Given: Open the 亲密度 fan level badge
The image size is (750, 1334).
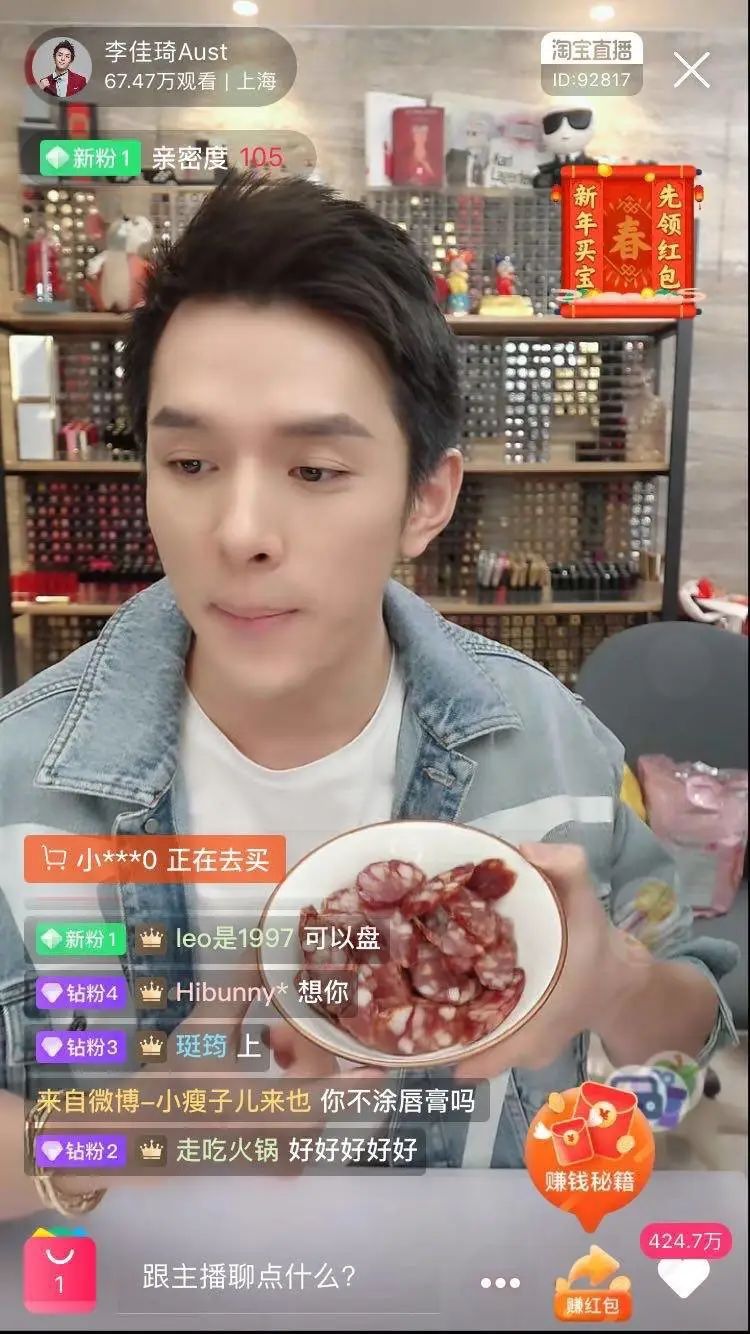Looking at the screenshot, I should 167,157.
